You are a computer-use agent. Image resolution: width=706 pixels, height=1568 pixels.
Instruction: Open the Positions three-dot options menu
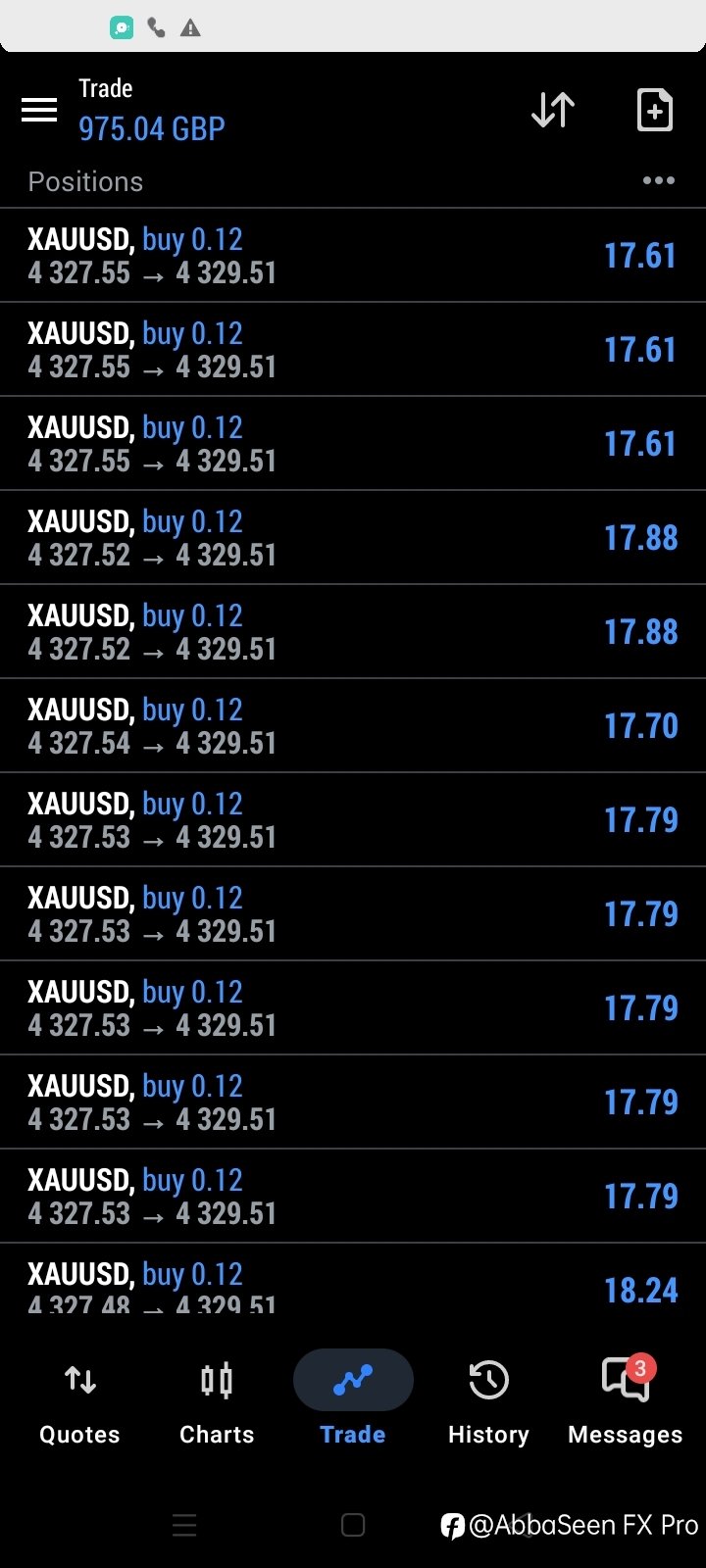tap(658, 180)
